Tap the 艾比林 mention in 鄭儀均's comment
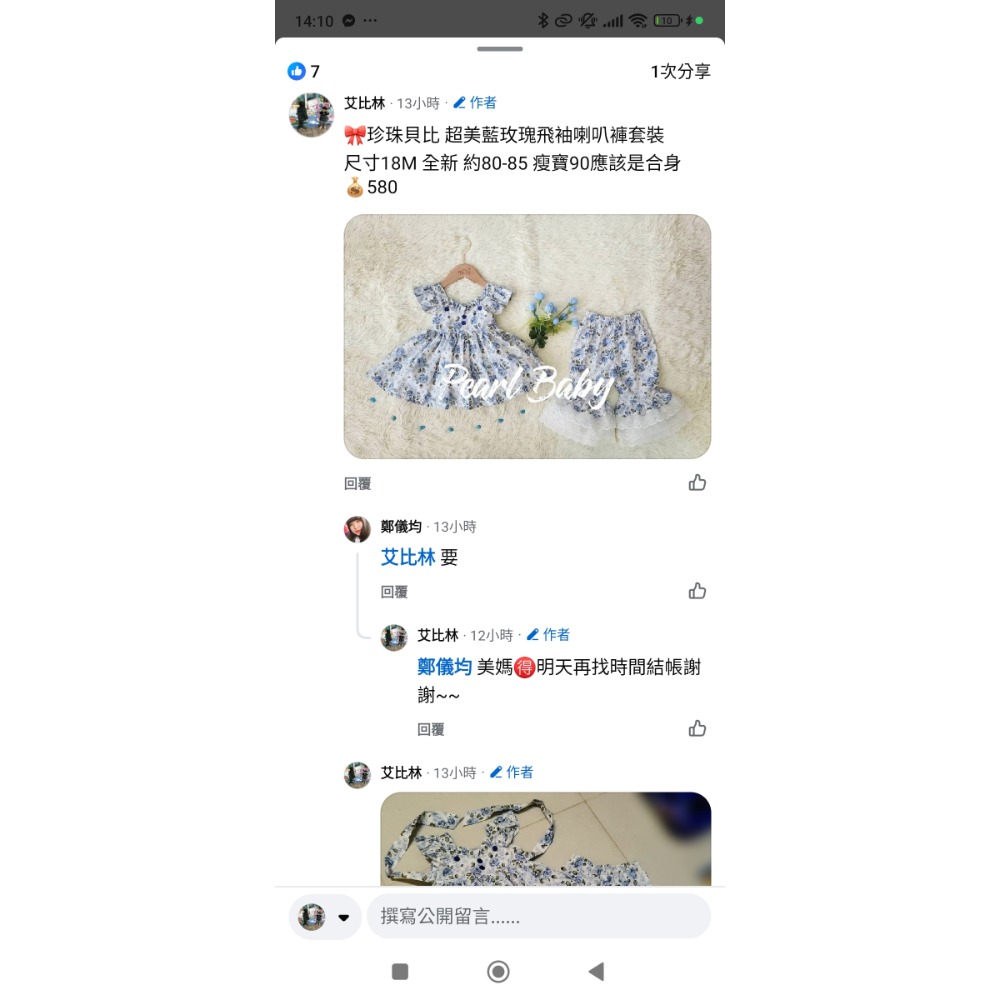 pyautogui.click(x=408, y=558)
